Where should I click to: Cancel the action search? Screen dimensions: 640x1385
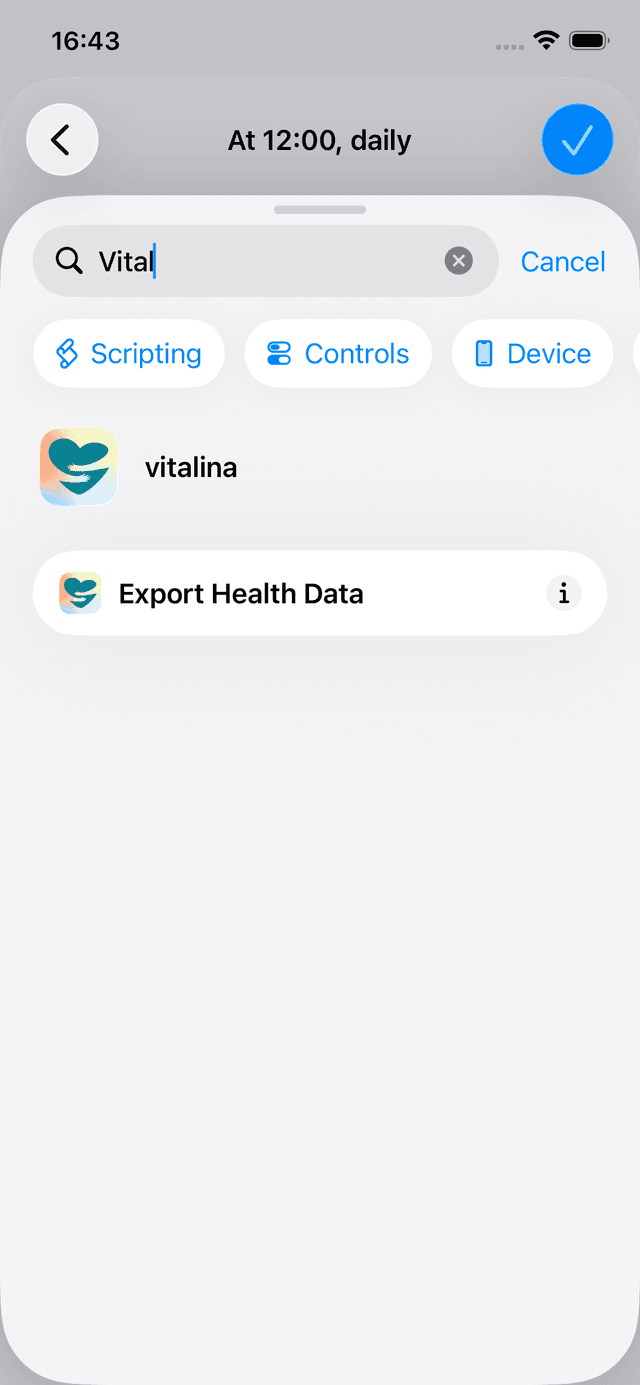click(x=563, y=262)
